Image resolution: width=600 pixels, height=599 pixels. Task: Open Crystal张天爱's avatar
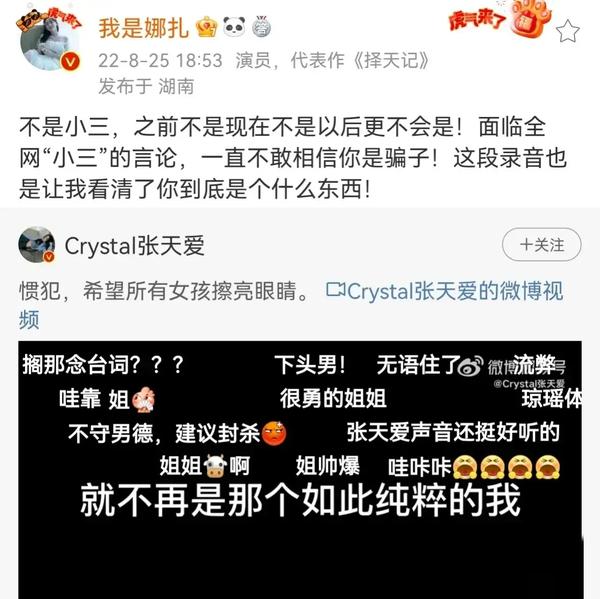point(37,244)
